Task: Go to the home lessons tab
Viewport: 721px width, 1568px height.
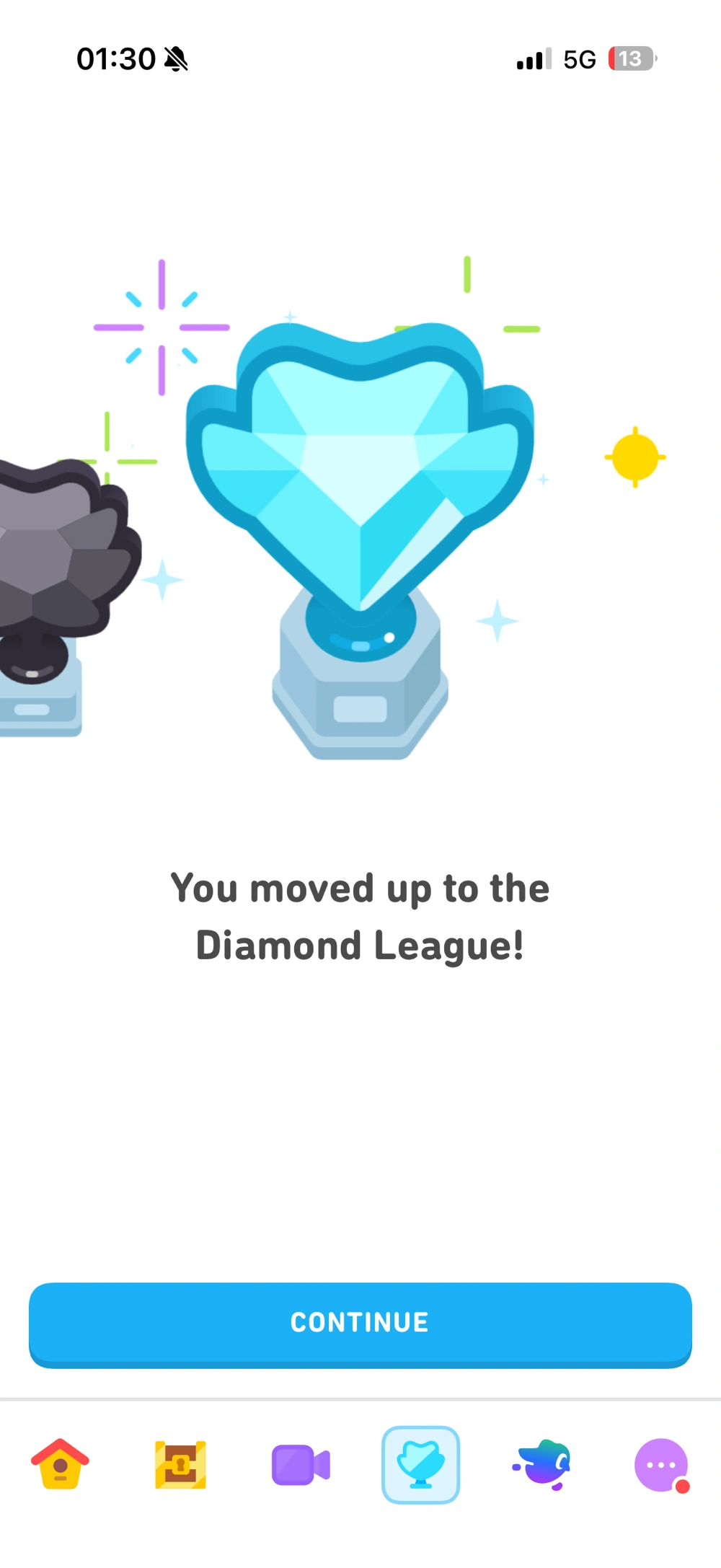Action: click(x=61, y=1464)
